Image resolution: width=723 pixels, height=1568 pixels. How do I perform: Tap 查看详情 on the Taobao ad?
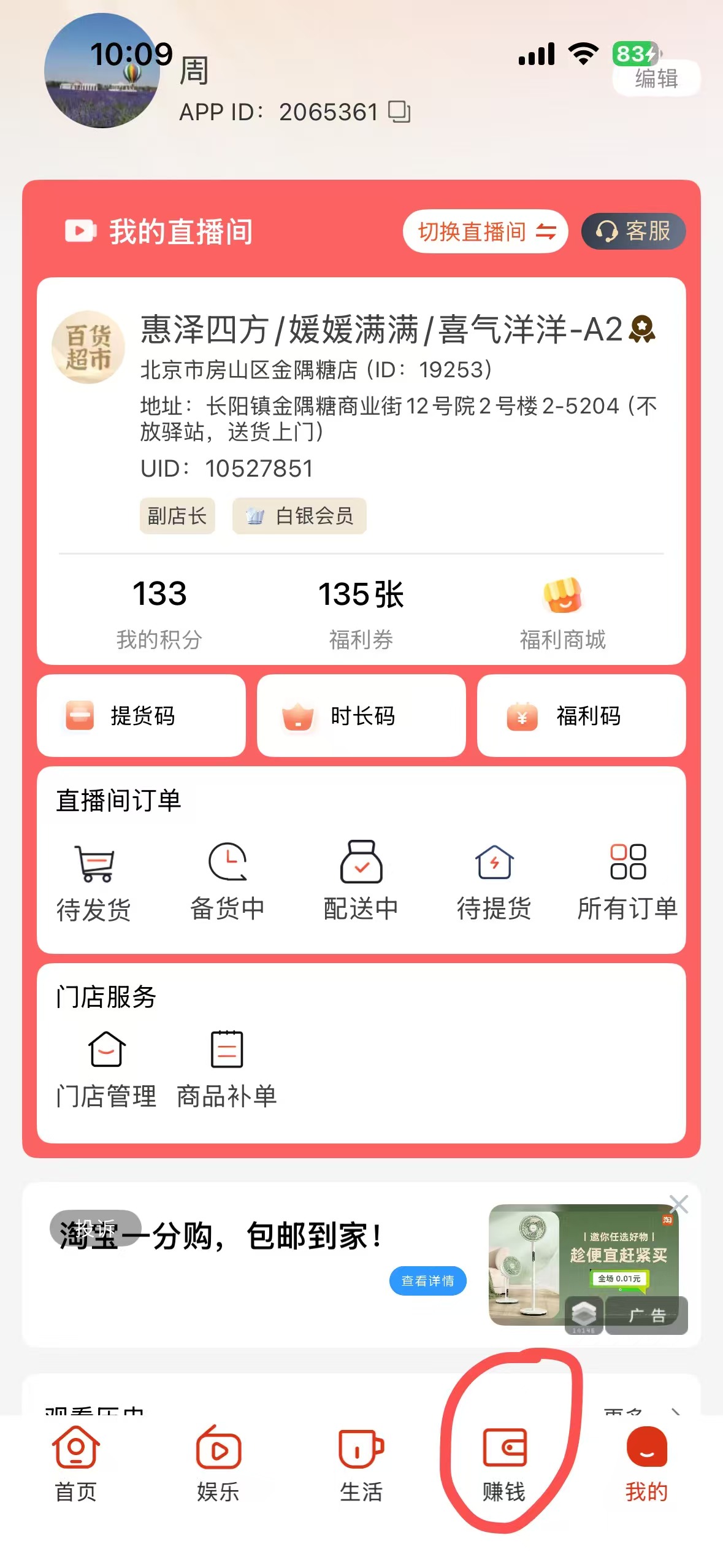[428, 1281]
